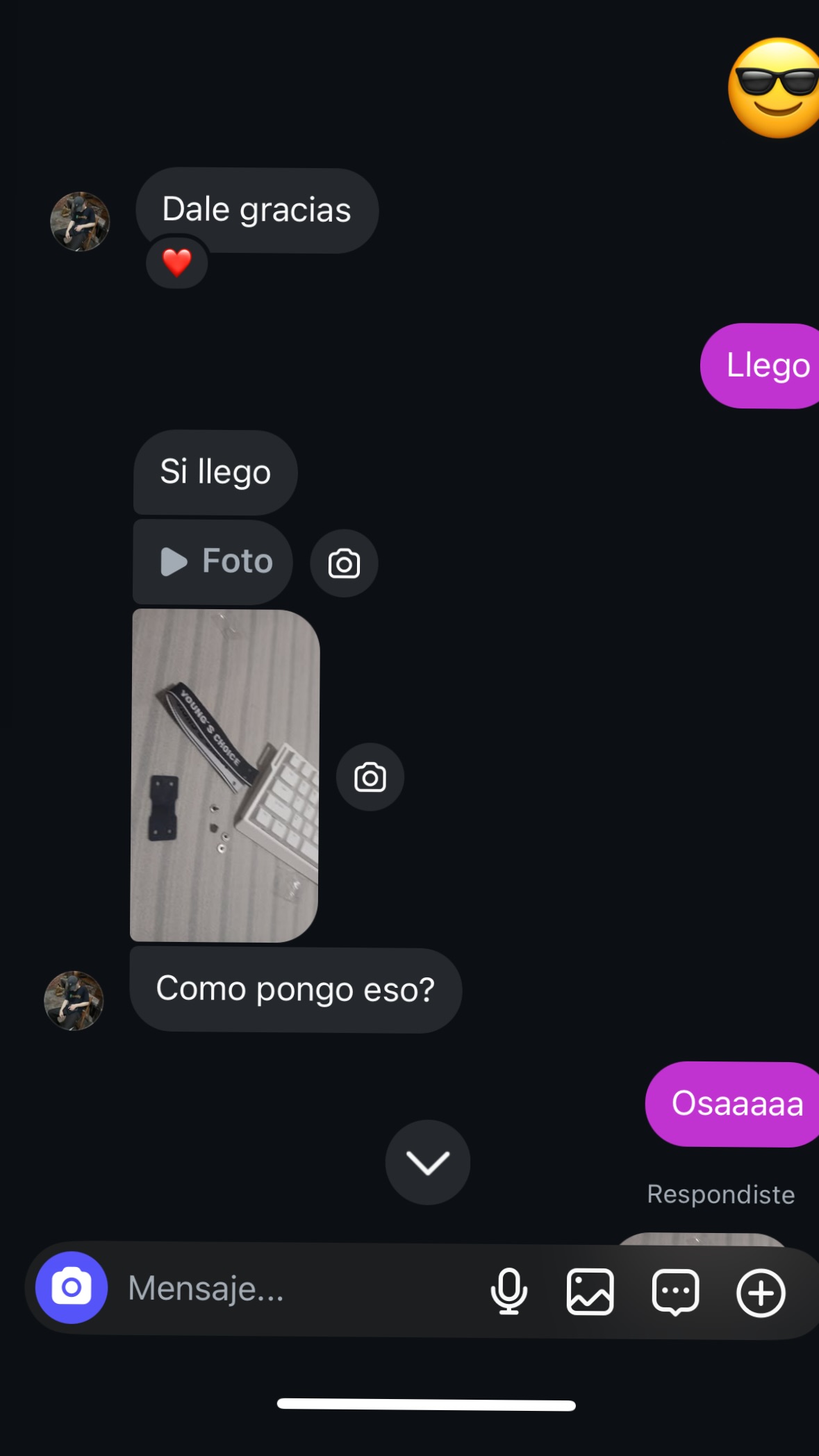The width and height of the screenshot is (819, 1456).
Task: Open the keyboard photo thumbnail
Action: click(224, 775)
